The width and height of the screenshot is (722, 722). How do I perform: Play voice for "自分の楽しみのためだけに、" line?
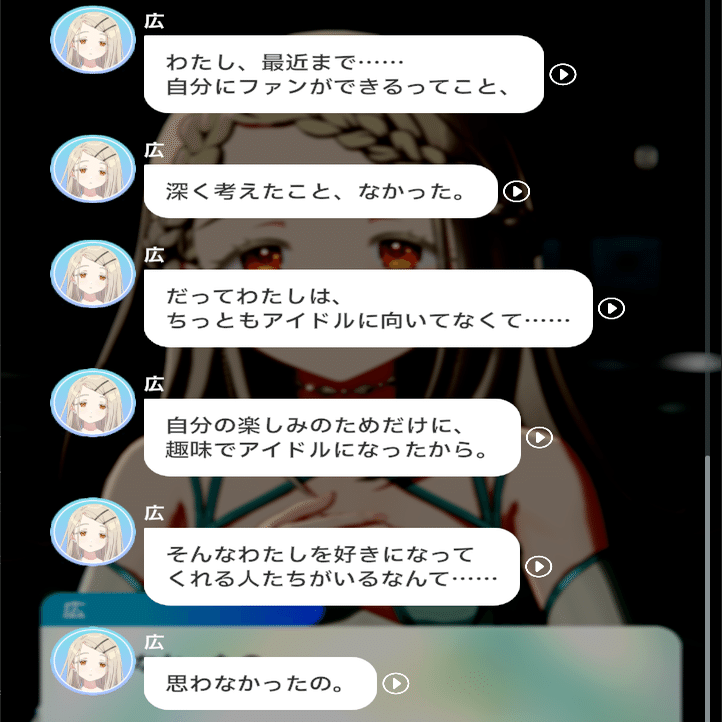click(x=540, y=438)
